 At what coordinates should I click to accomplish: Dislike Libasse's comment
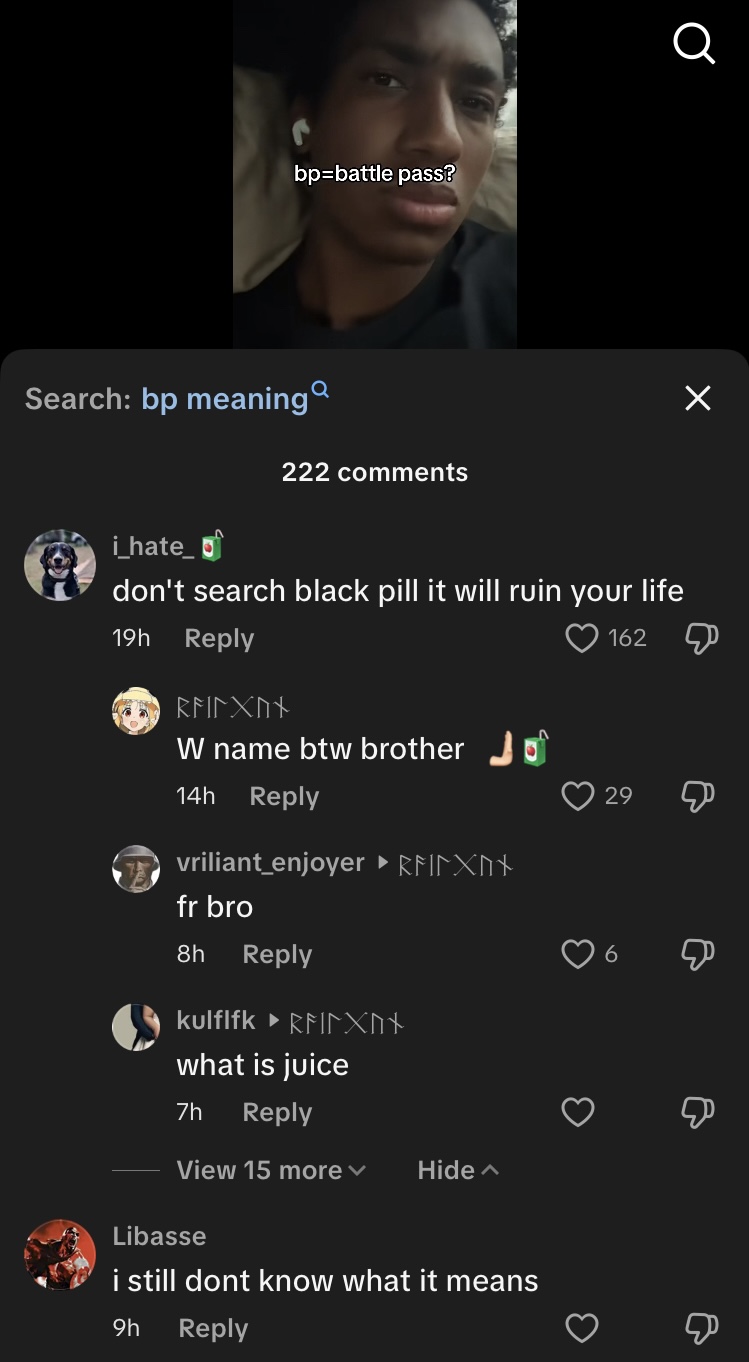point(700,1327)
